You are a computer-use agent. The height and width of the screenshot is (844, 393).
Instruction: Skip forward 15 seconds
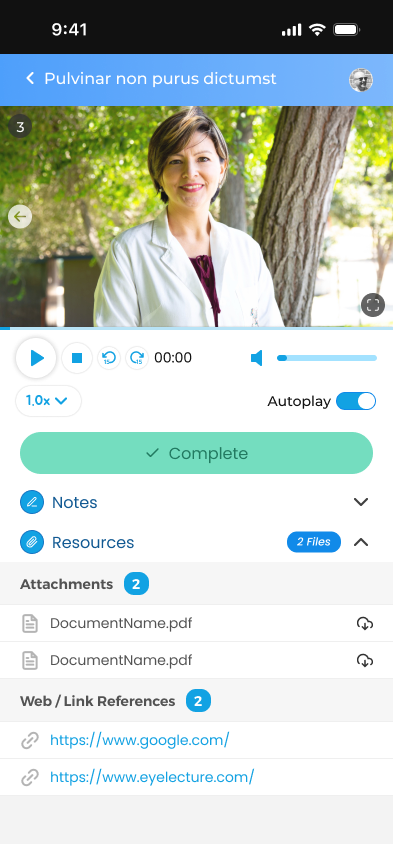tap(137, 358)
